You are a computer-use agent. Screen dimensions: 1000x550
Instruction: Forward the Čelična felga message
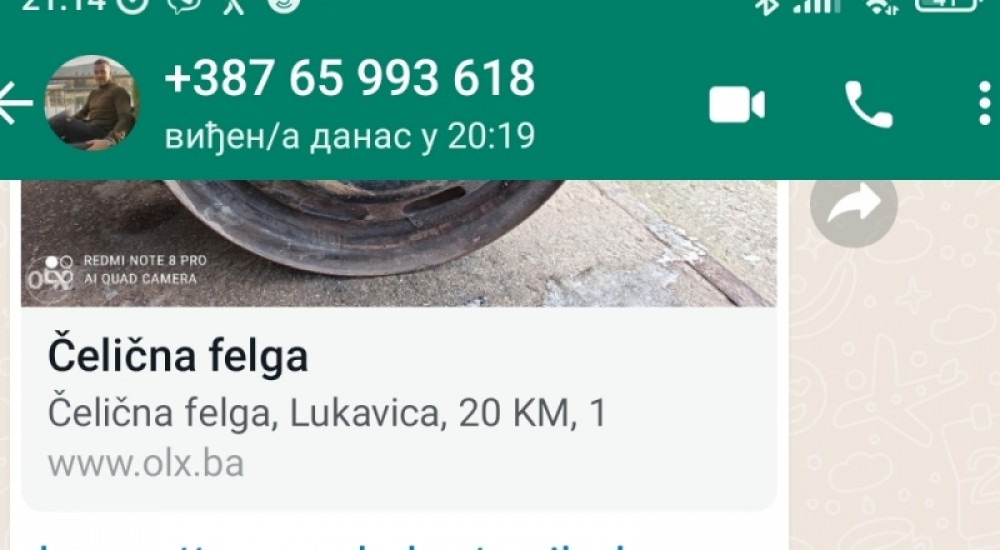tap(853, 204)
